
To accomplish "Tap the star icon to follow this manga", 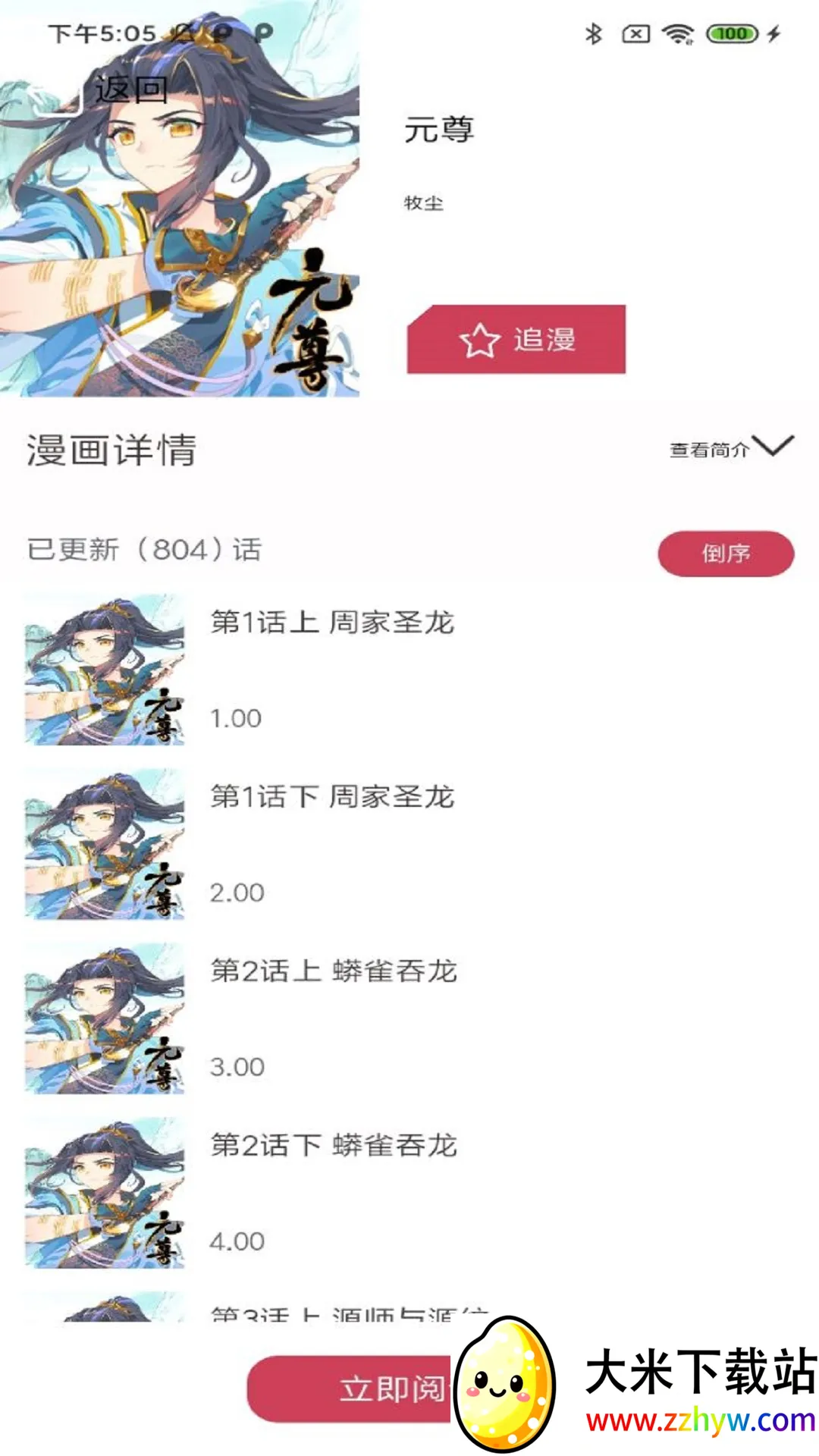I will click(x=479, y=340).
